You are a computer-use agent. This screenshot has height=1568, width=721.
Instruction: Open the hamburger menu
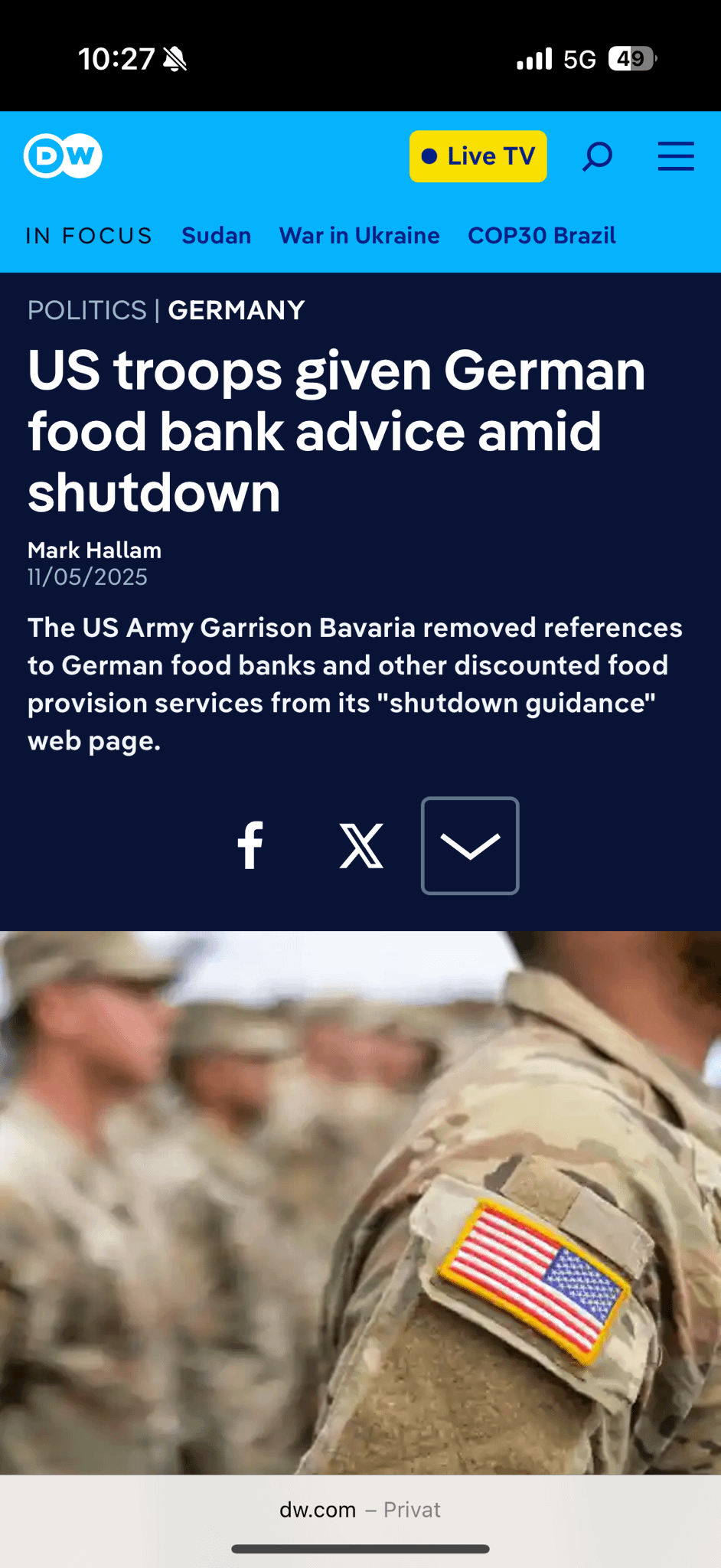point(676,156)
